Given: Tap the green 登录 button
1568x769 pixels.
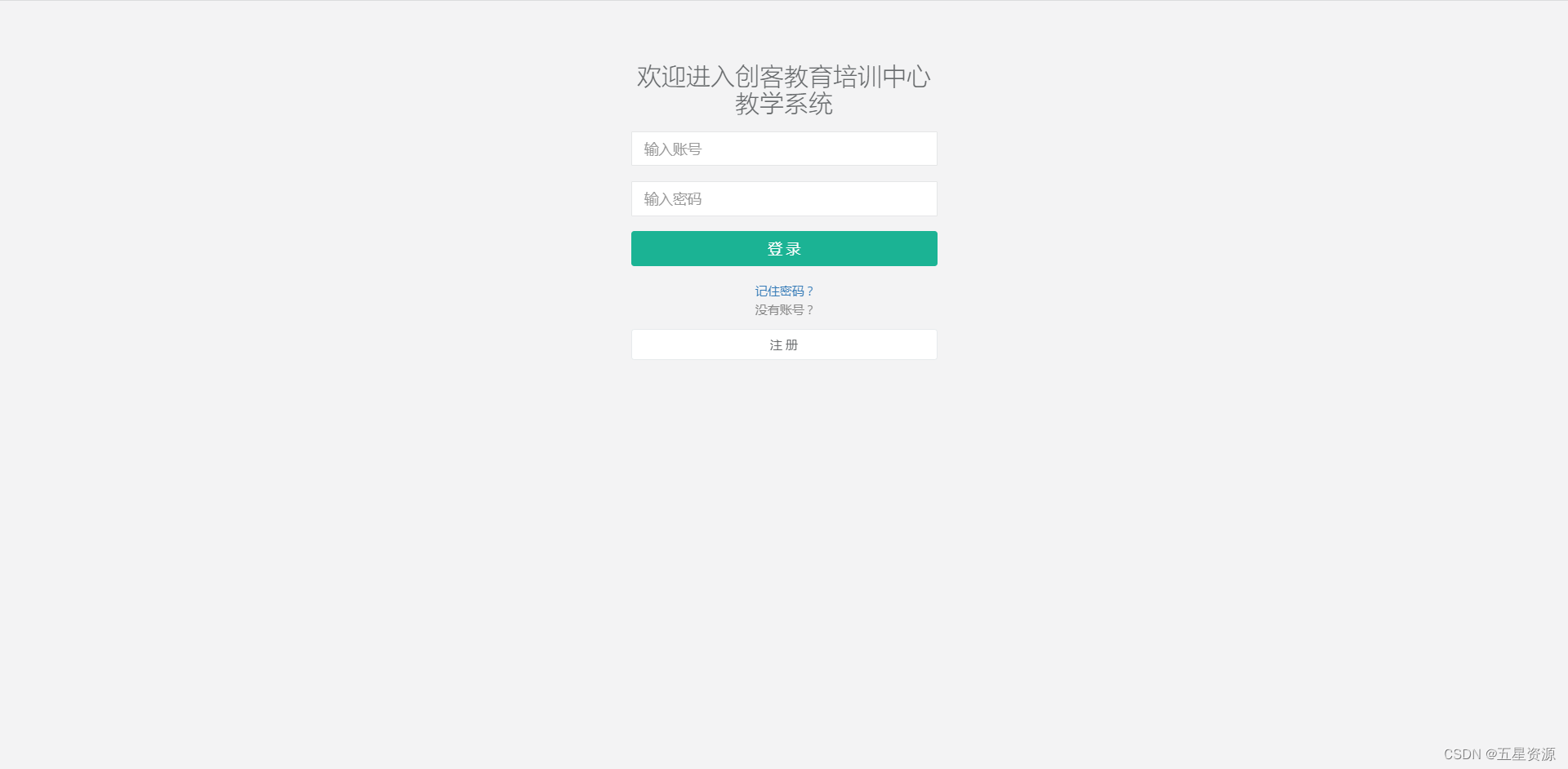Looking at the screenshot, I should point(784,249).
